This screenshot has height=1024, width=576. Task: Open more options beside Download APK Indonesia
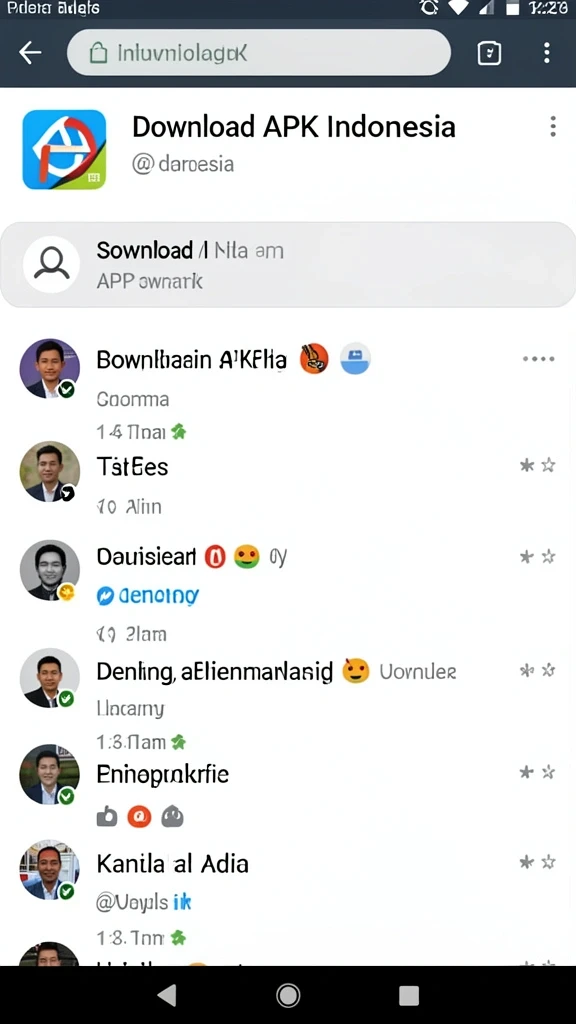[553, 126]
